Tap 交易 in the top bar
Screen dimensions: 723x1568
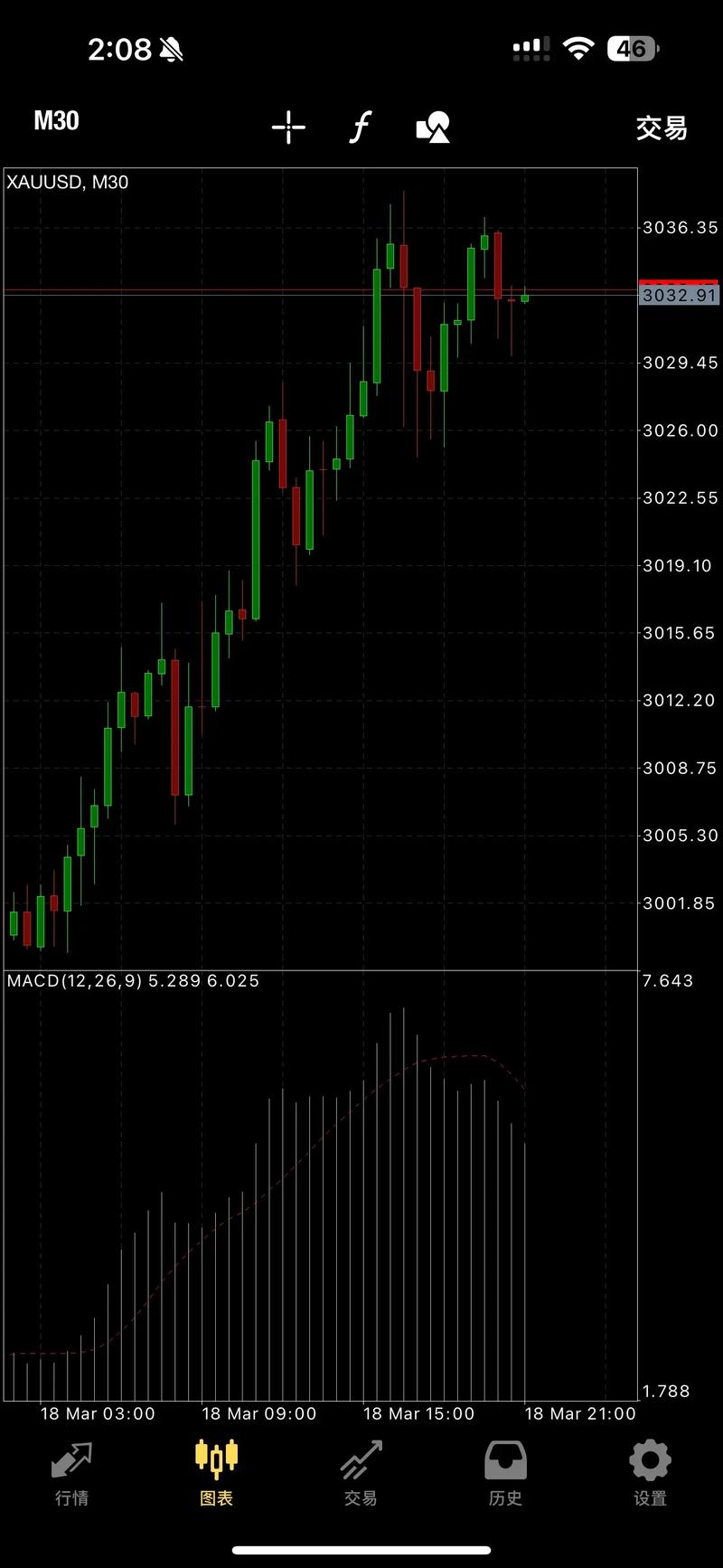[x=662, y=128]
